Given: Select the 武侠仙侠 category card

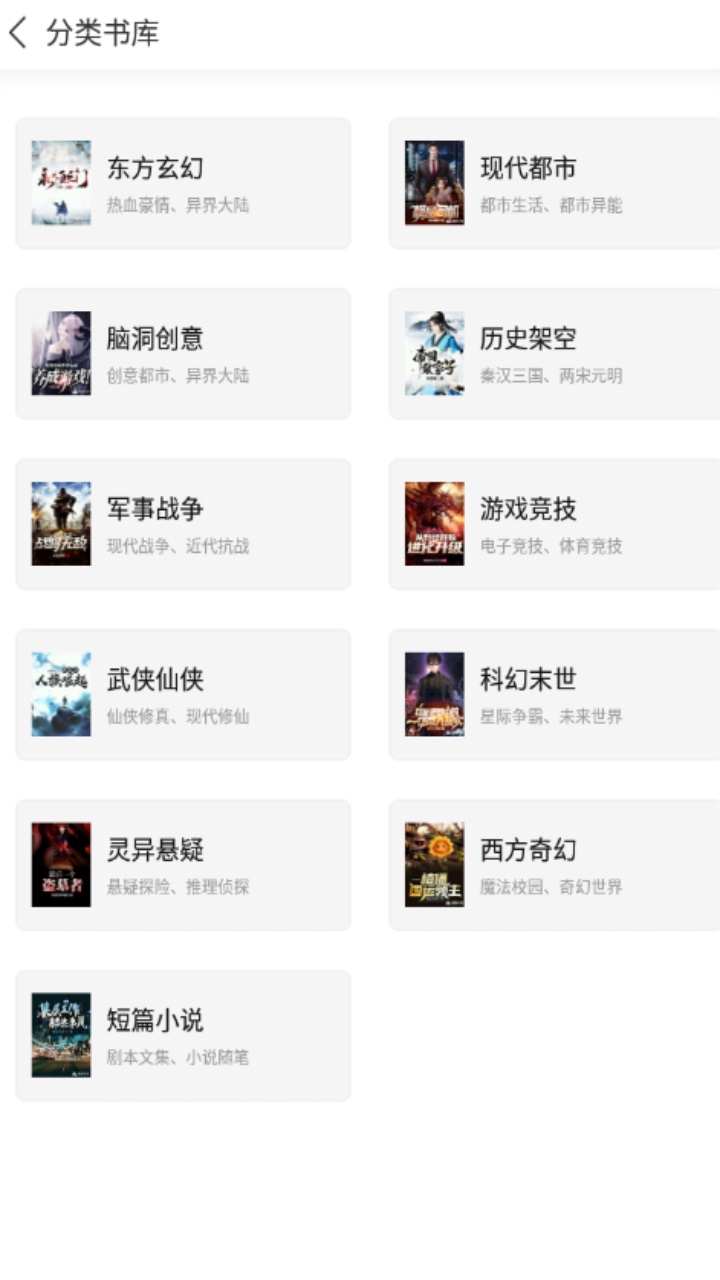Looking at the screenshot, I should [x=182, y=694].
